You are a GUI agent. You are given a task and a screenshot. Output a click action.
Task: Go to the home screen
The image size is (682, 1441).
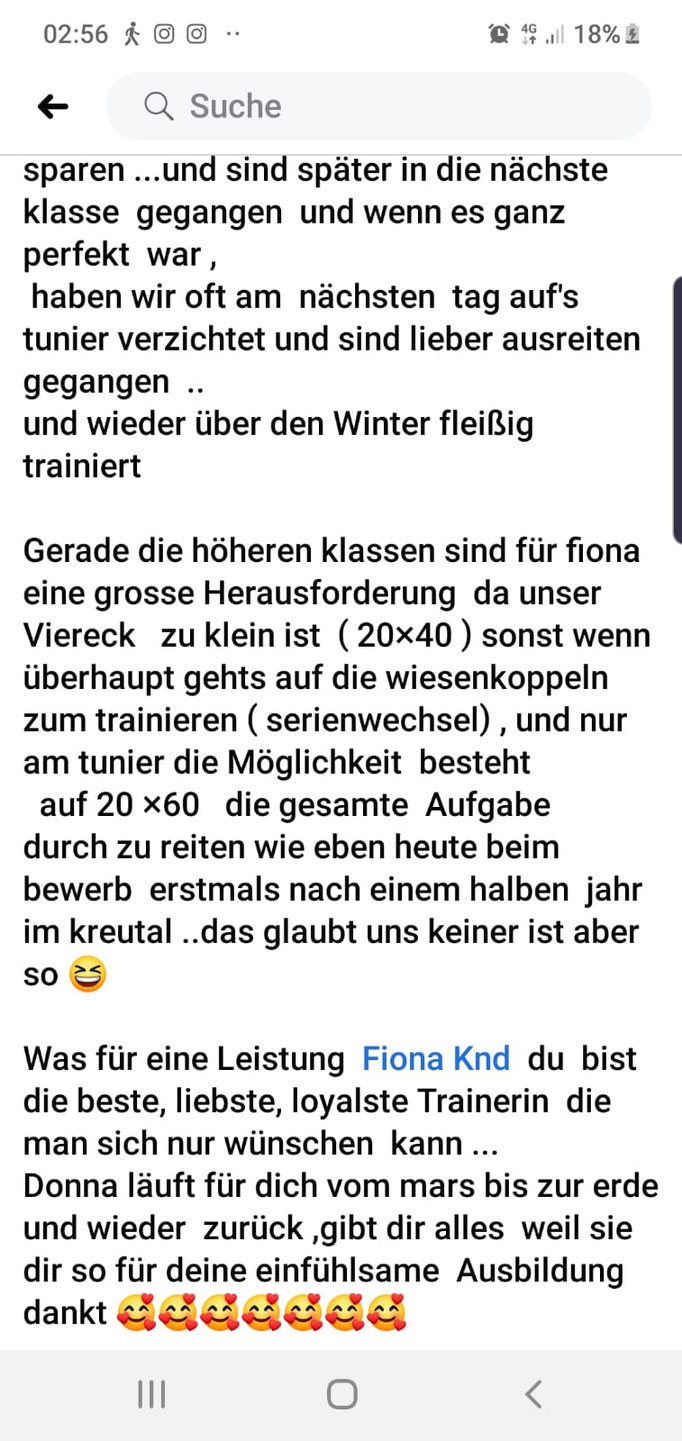[x=341, y=1394]
